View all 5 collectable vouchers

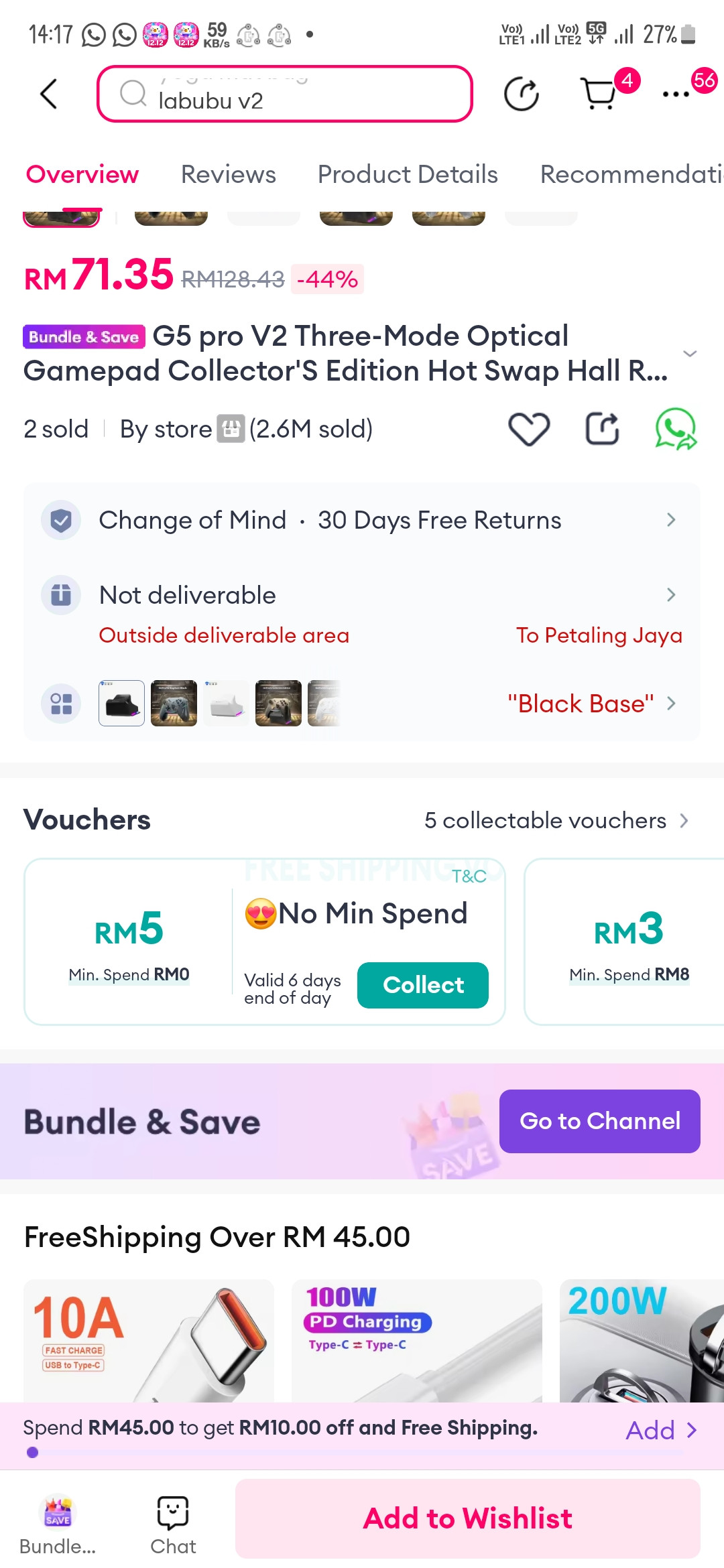coord(556,820)
